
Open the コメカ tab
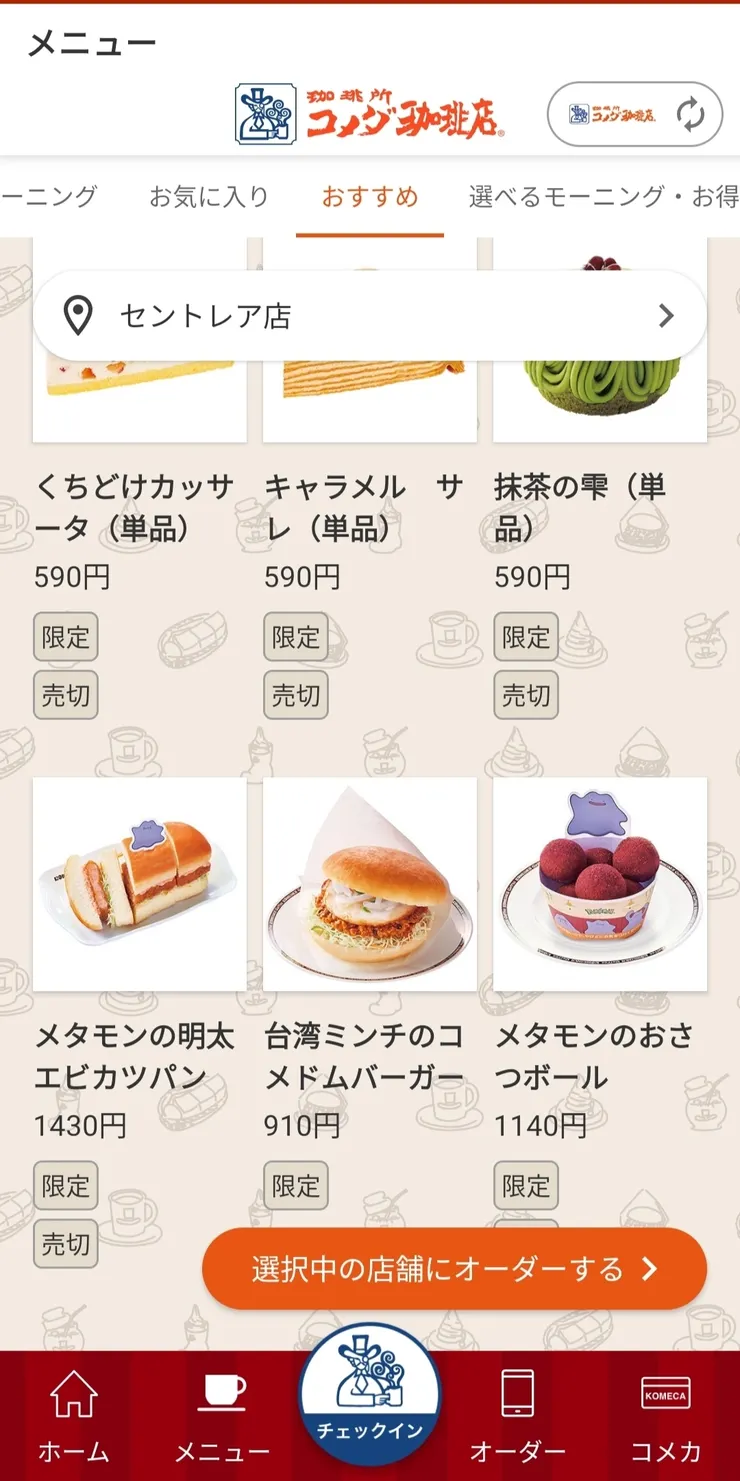click(665, 1417)
